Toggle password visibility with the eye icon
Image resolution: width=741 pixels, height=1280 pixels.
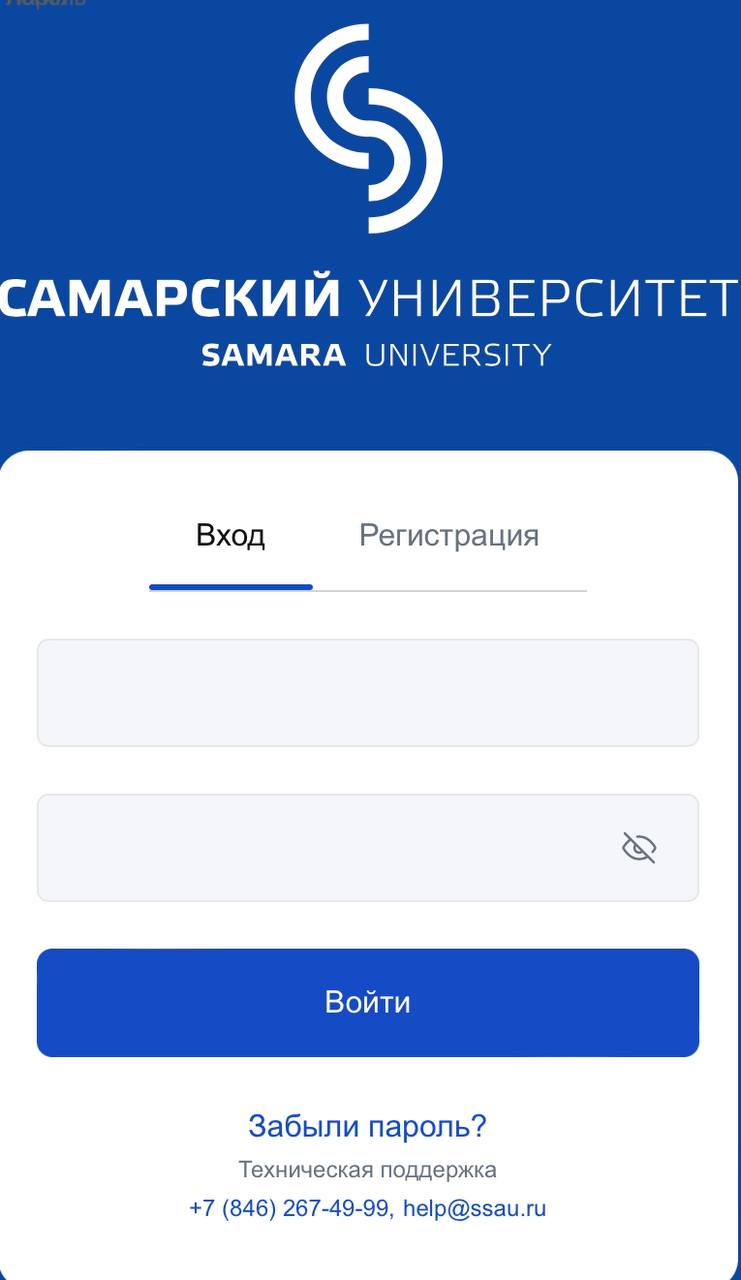639,848
